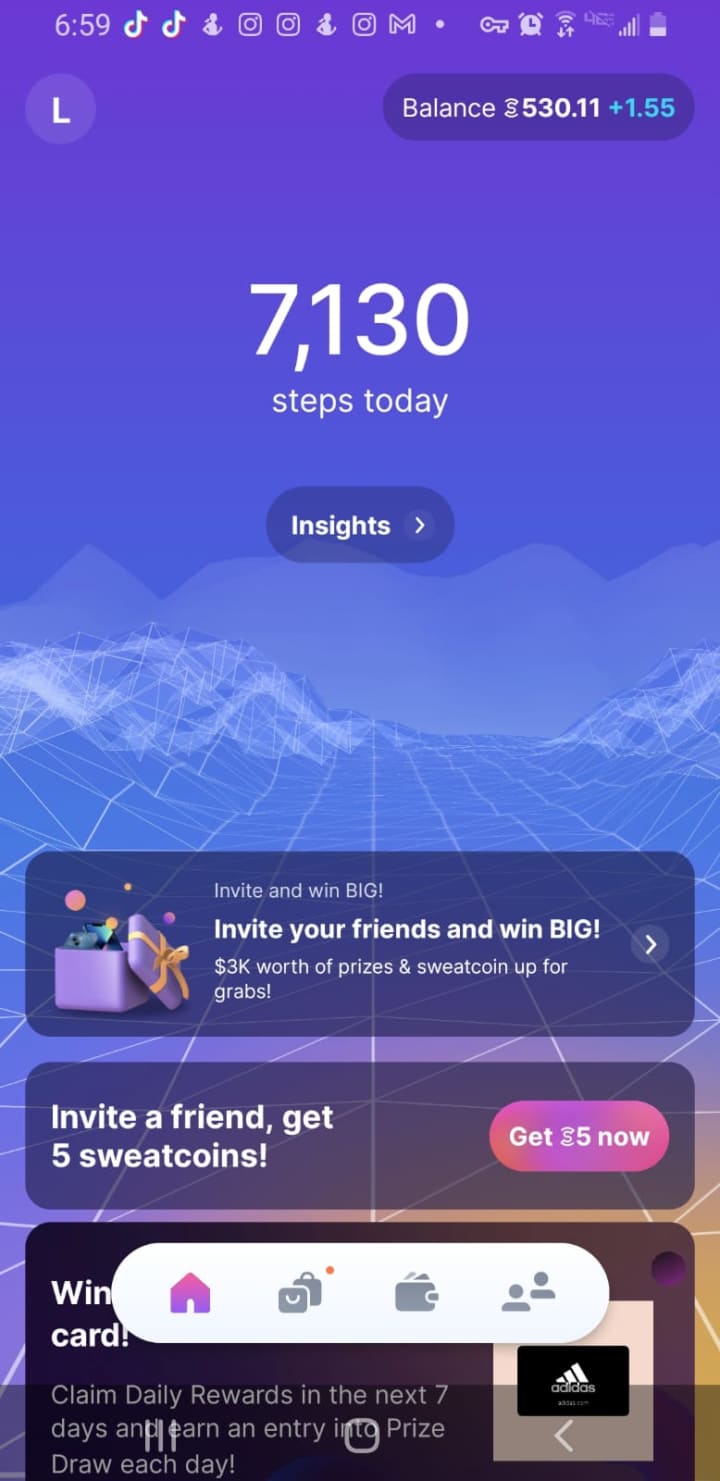The image size is (720, 1481).
Task: Go back using the system back arrow
Action: [x=563, y=1437]
